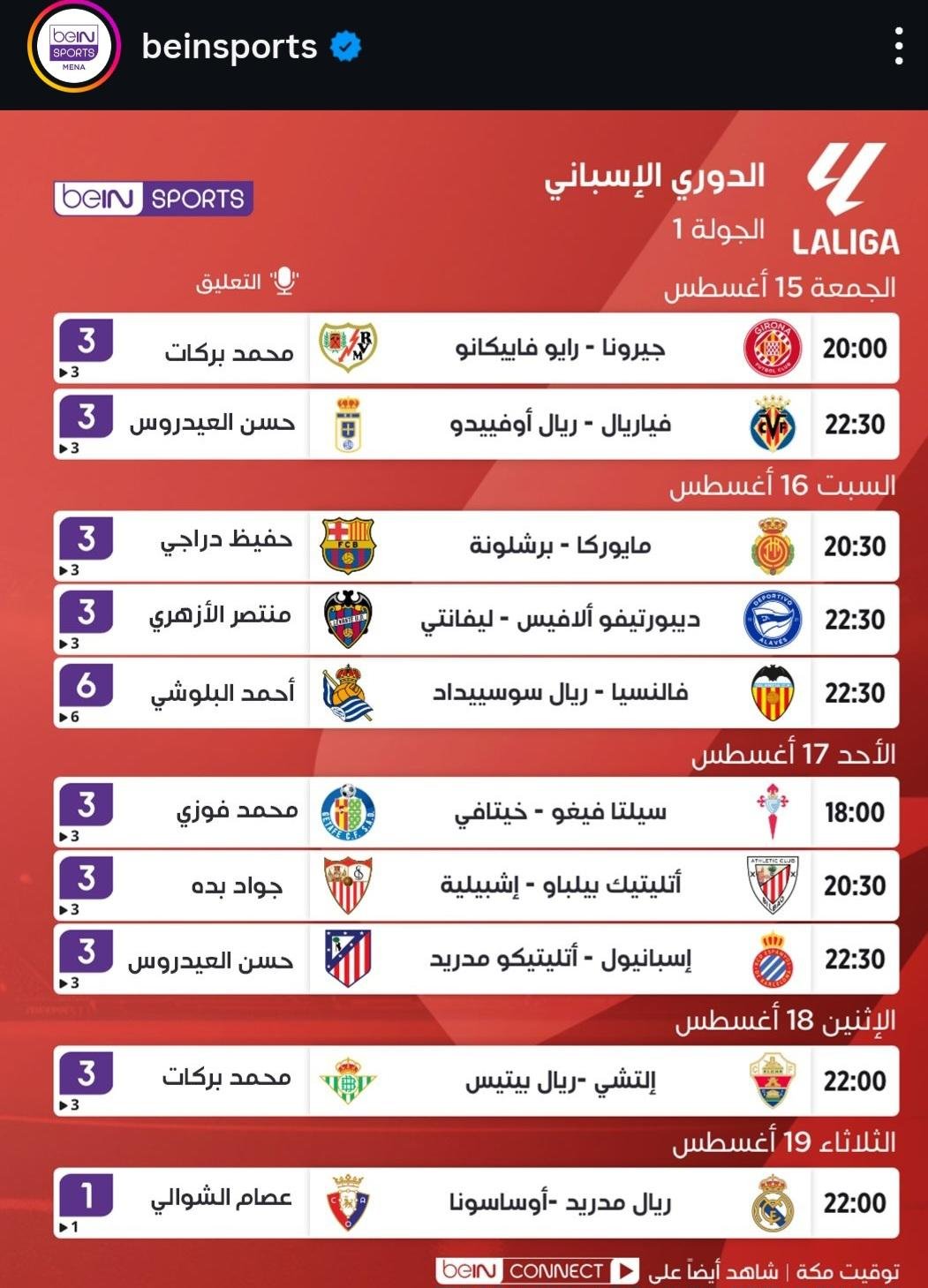Tap the La Liga schedule post image
The height and width of the screenshot is (1288, 928).
[464, 697]
